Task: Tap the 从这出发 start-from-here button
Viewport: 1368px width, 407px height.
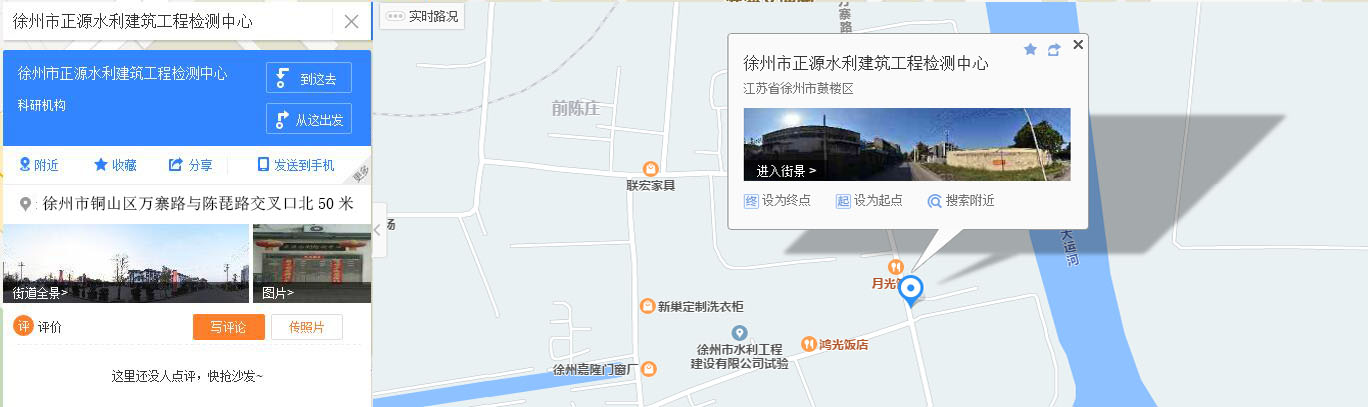Action: coord(309,119)
